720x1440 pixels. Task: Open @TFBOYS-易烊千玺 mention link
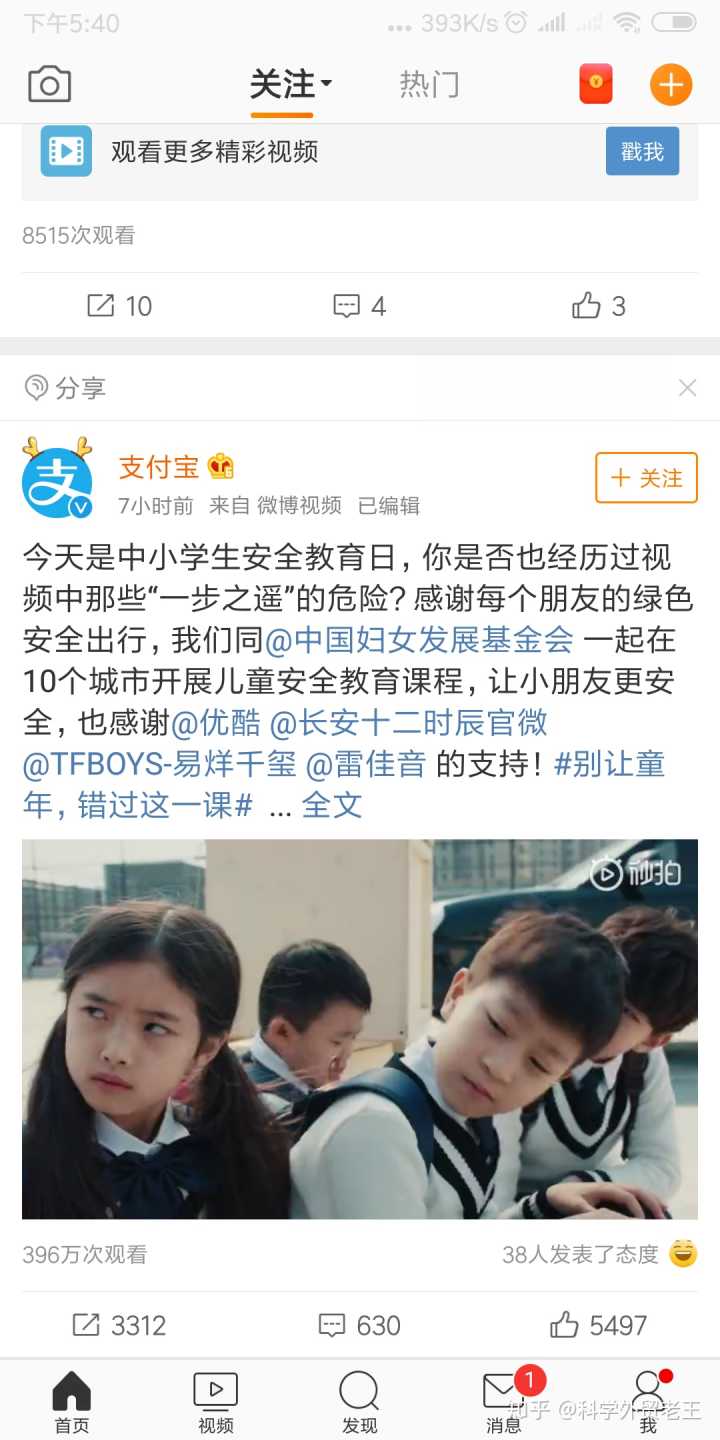click(x=160, y=765)
